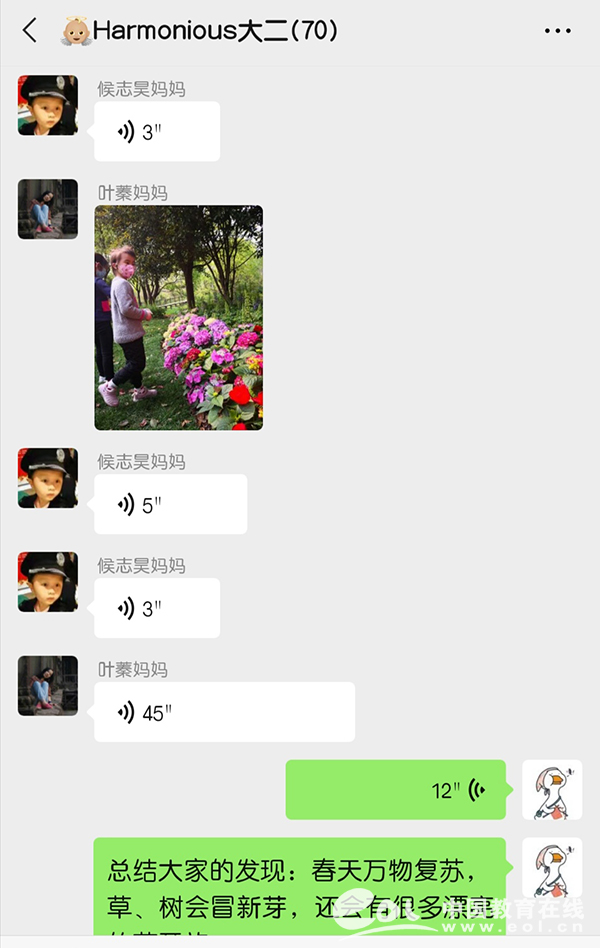Open the group chat overflow menu
This screenshot has width=600, height=948.
pos(557,31)
